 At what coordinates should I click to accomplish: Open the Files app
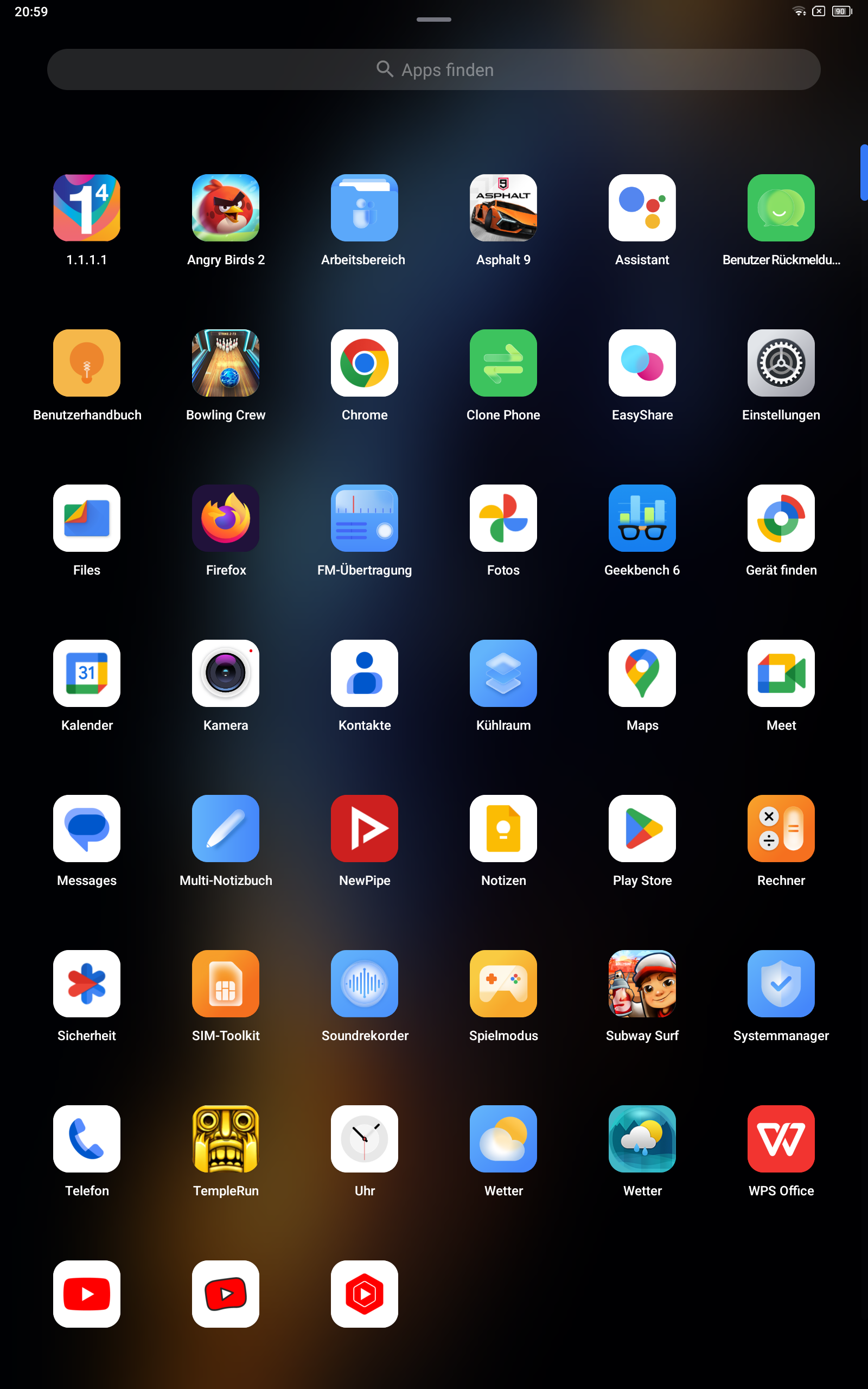(x=87, y=518)
